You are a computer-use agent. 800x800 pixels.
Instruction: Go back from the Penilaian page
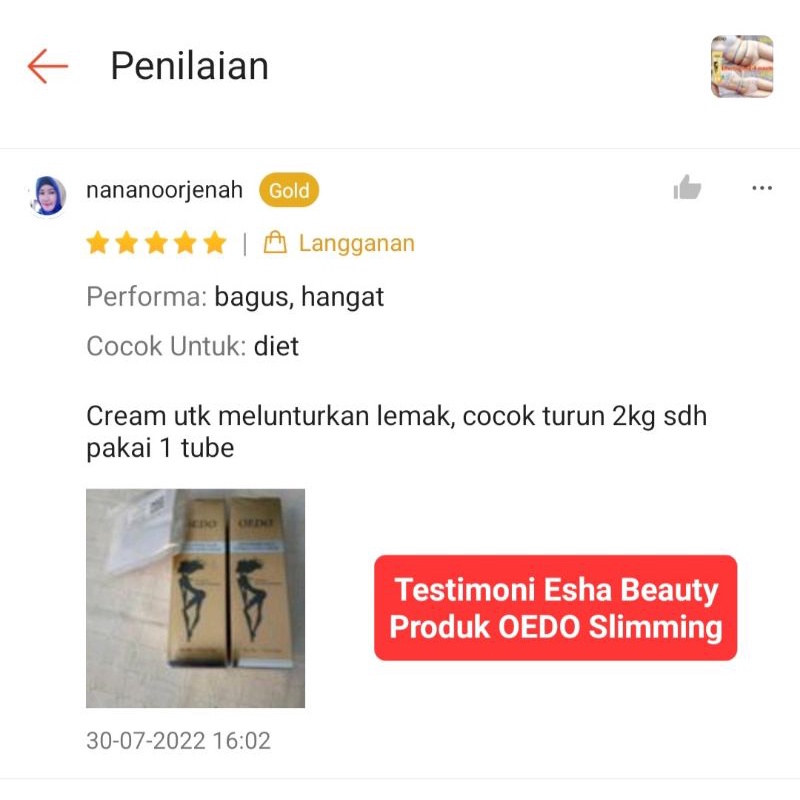click(47, 67)
